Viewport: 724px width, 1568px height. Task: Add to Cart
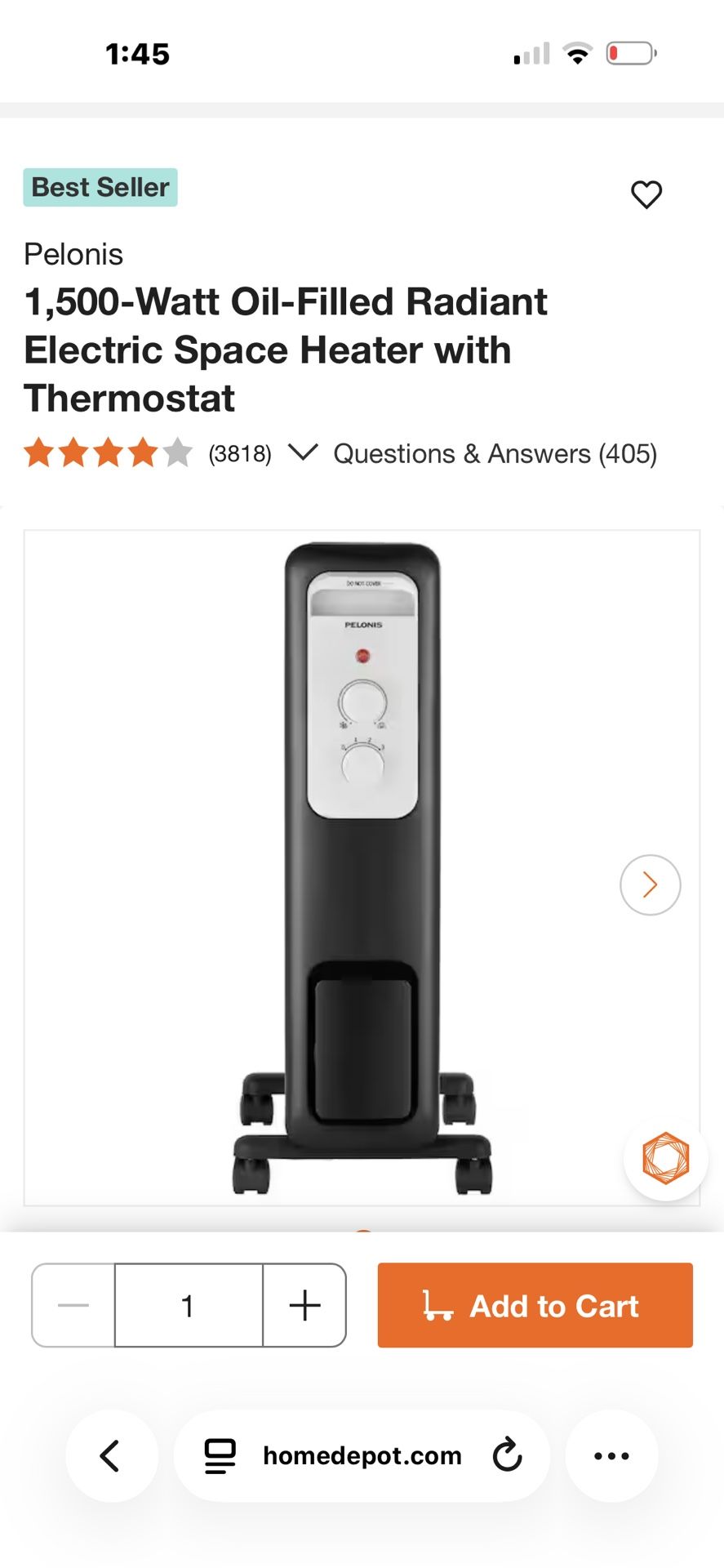click(535, 1305)
